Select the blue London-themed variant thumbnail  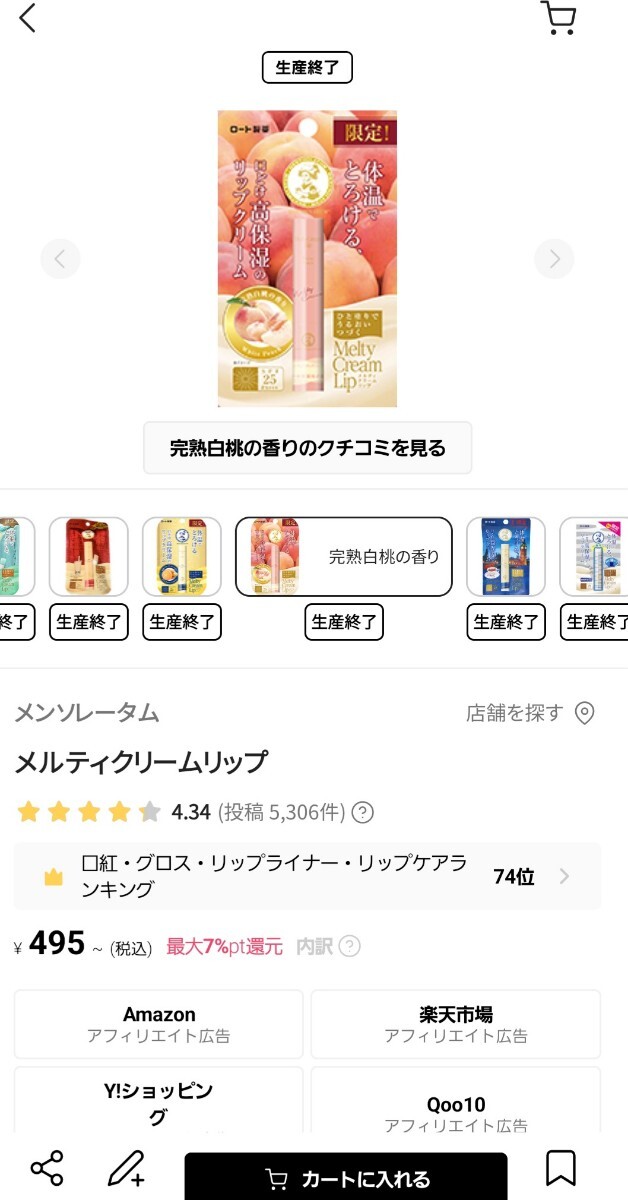(505, 556)
